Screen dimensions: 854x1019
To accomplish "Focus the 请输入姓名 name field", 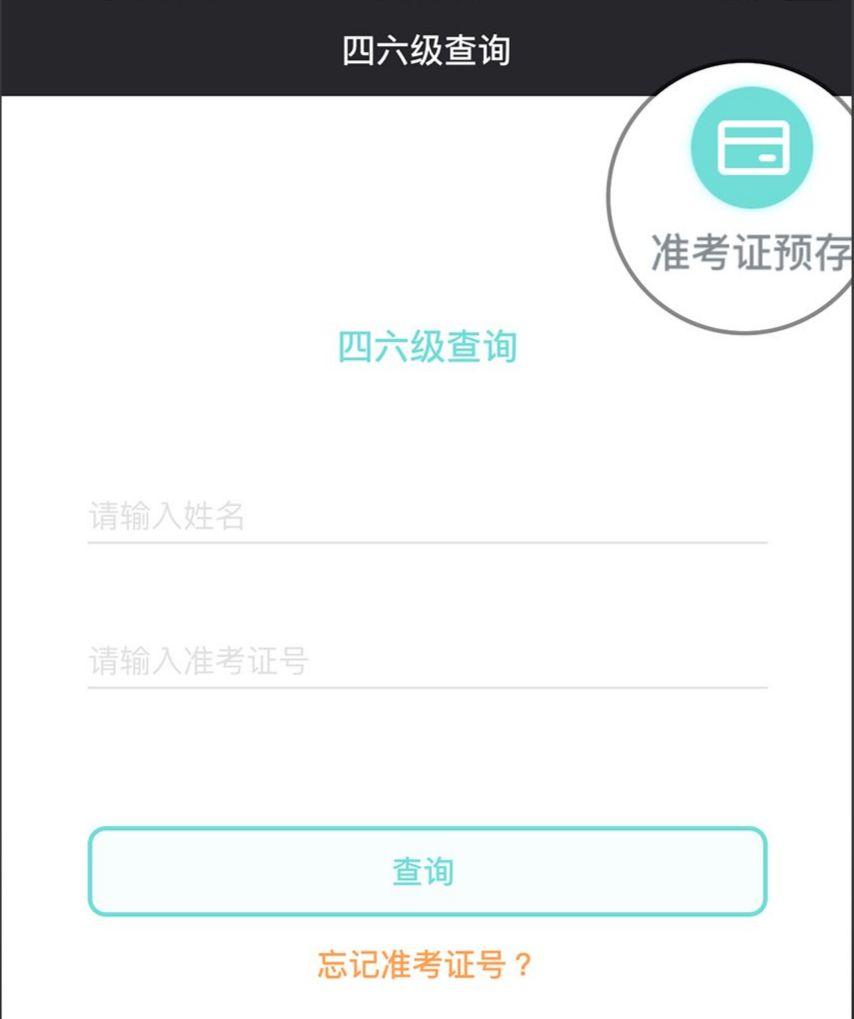I will (427, 518).
